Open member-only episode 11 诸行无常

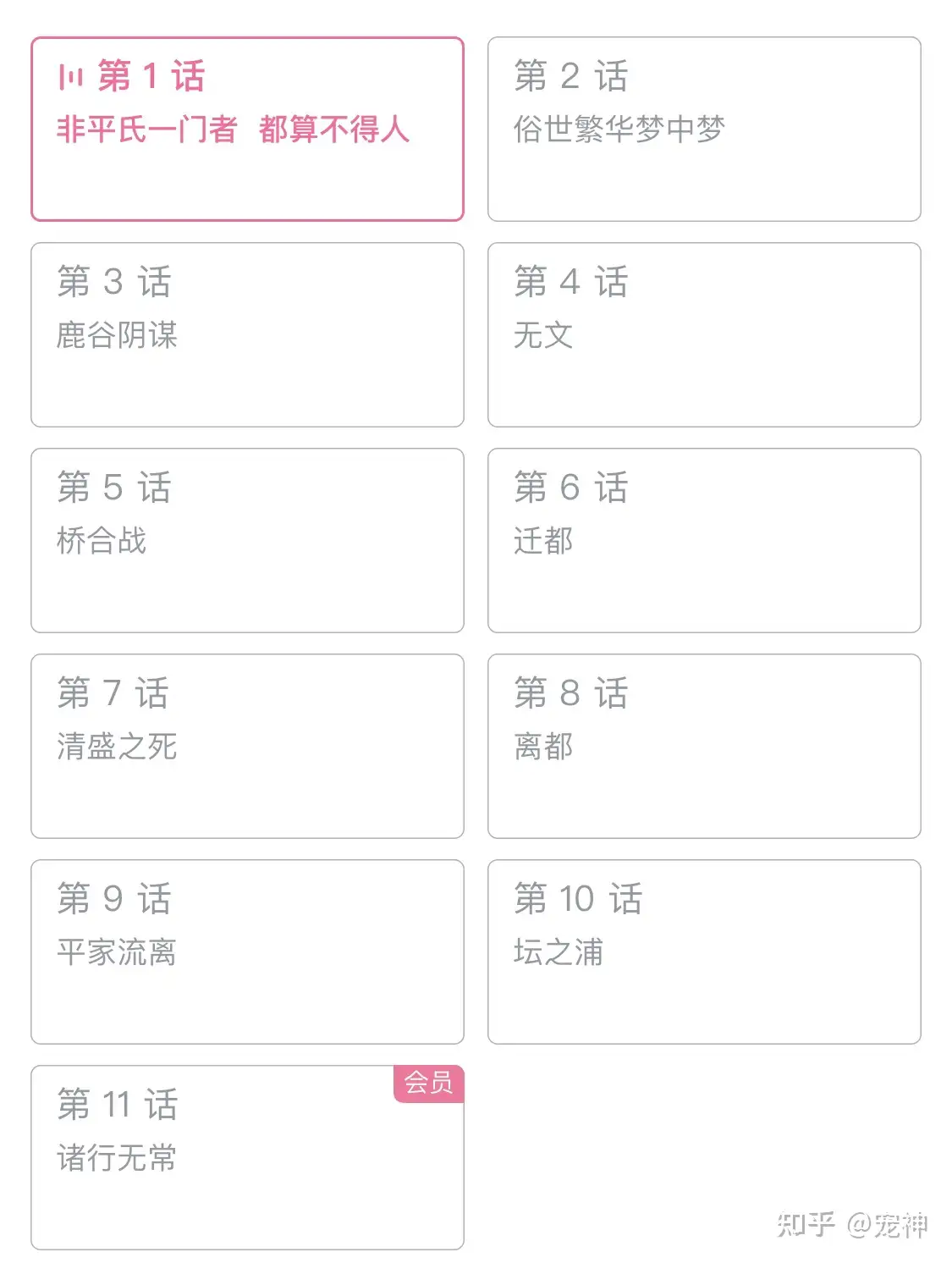247,1158
